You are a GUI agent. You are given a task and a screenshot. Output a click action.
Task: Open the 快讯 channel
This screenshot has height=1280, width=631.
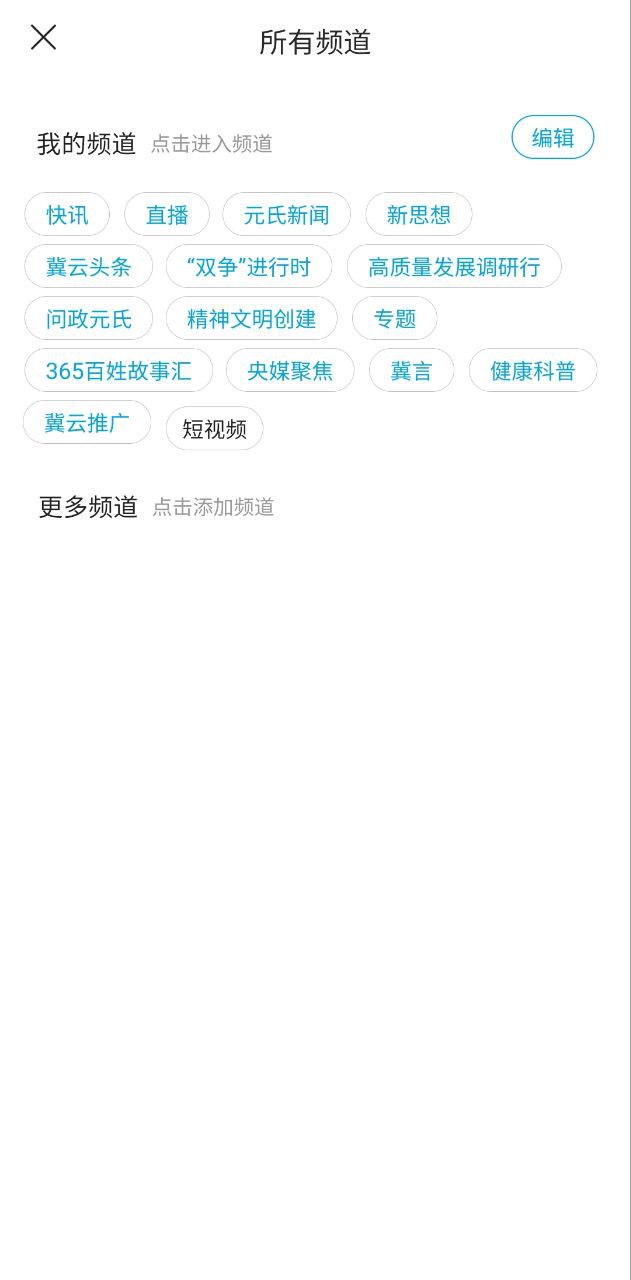(x=67, y=214)
